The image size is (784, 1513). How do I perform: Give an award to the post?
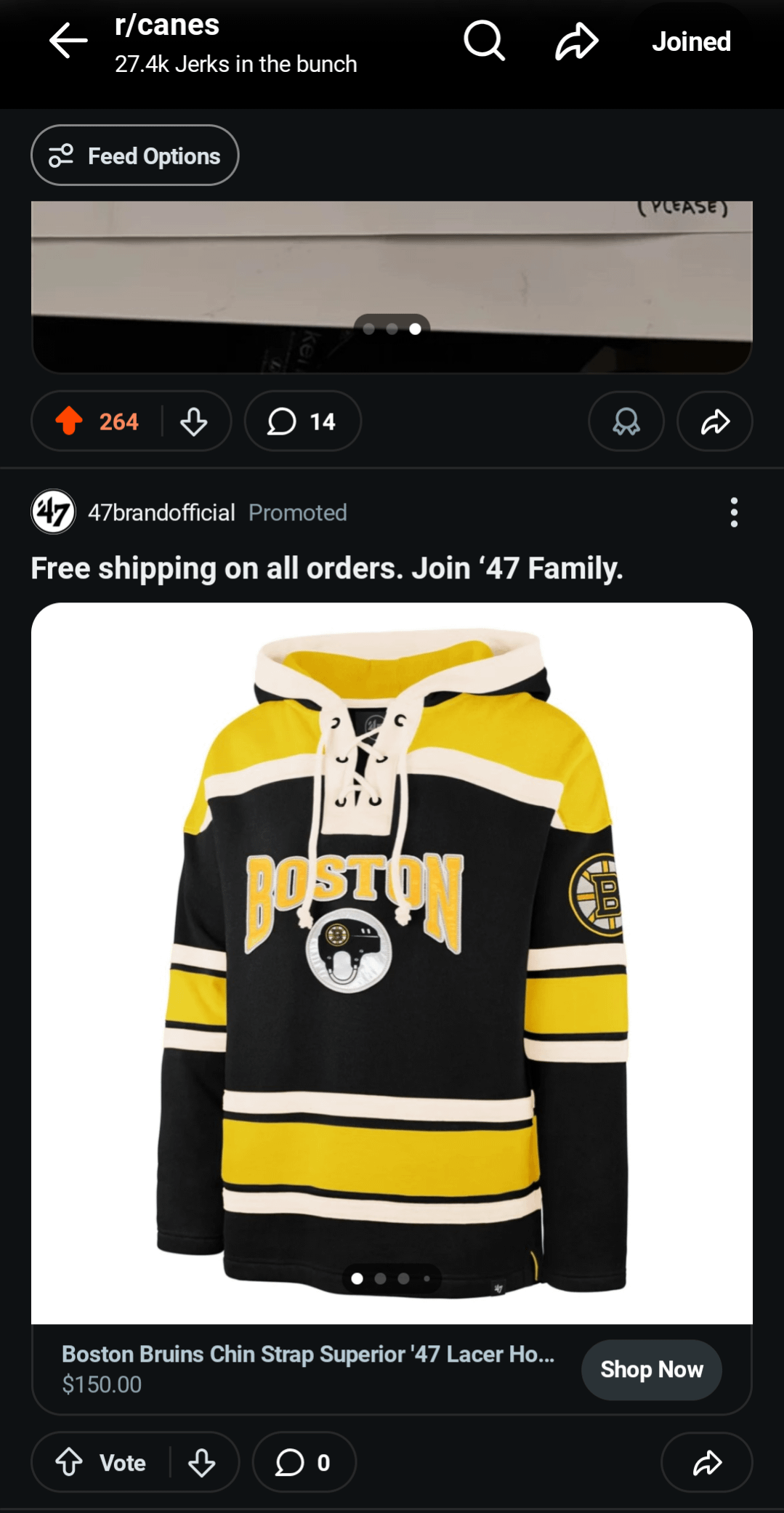click(x=626, y=421)
